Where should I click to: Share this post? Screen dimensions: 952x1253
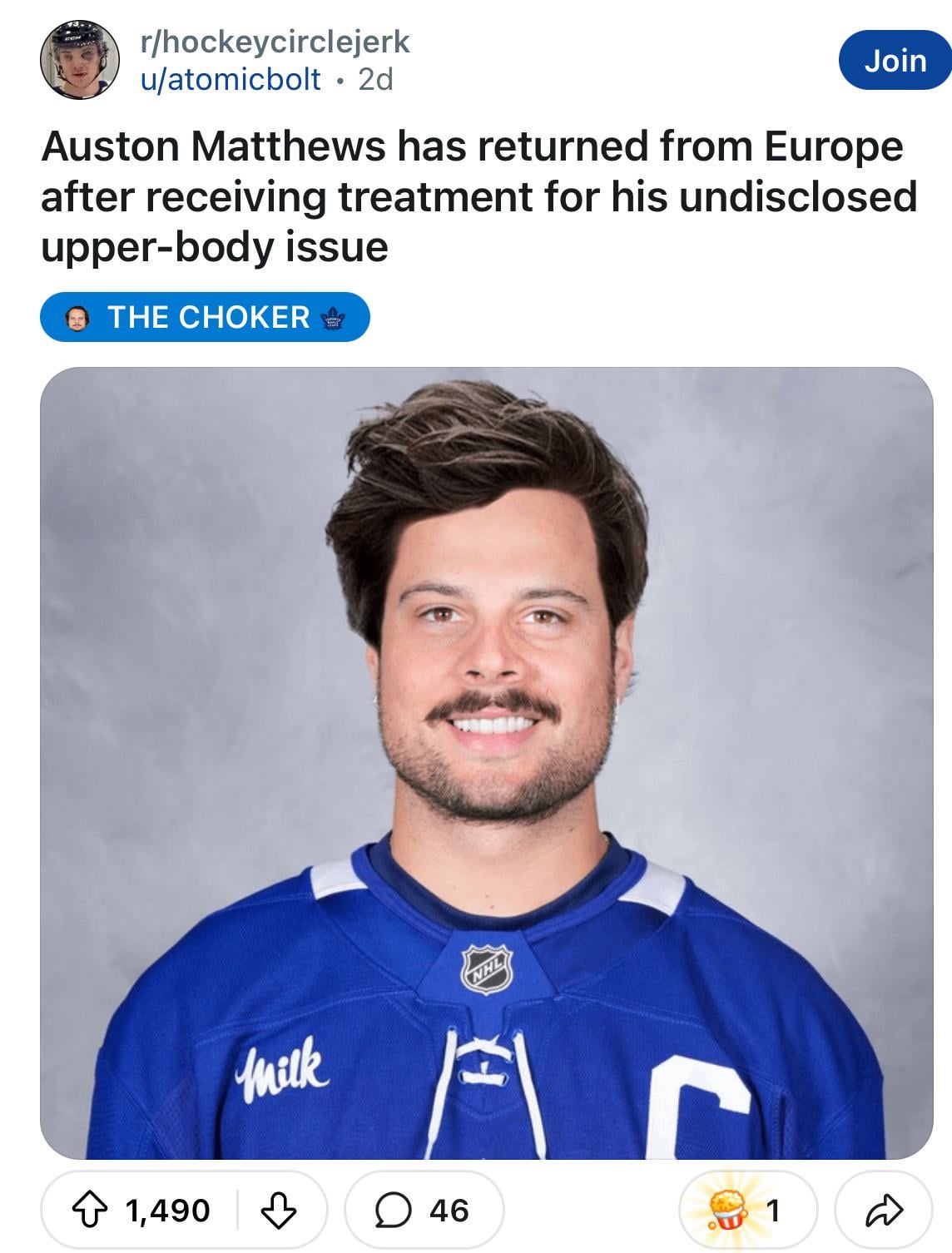(883, 1210)
